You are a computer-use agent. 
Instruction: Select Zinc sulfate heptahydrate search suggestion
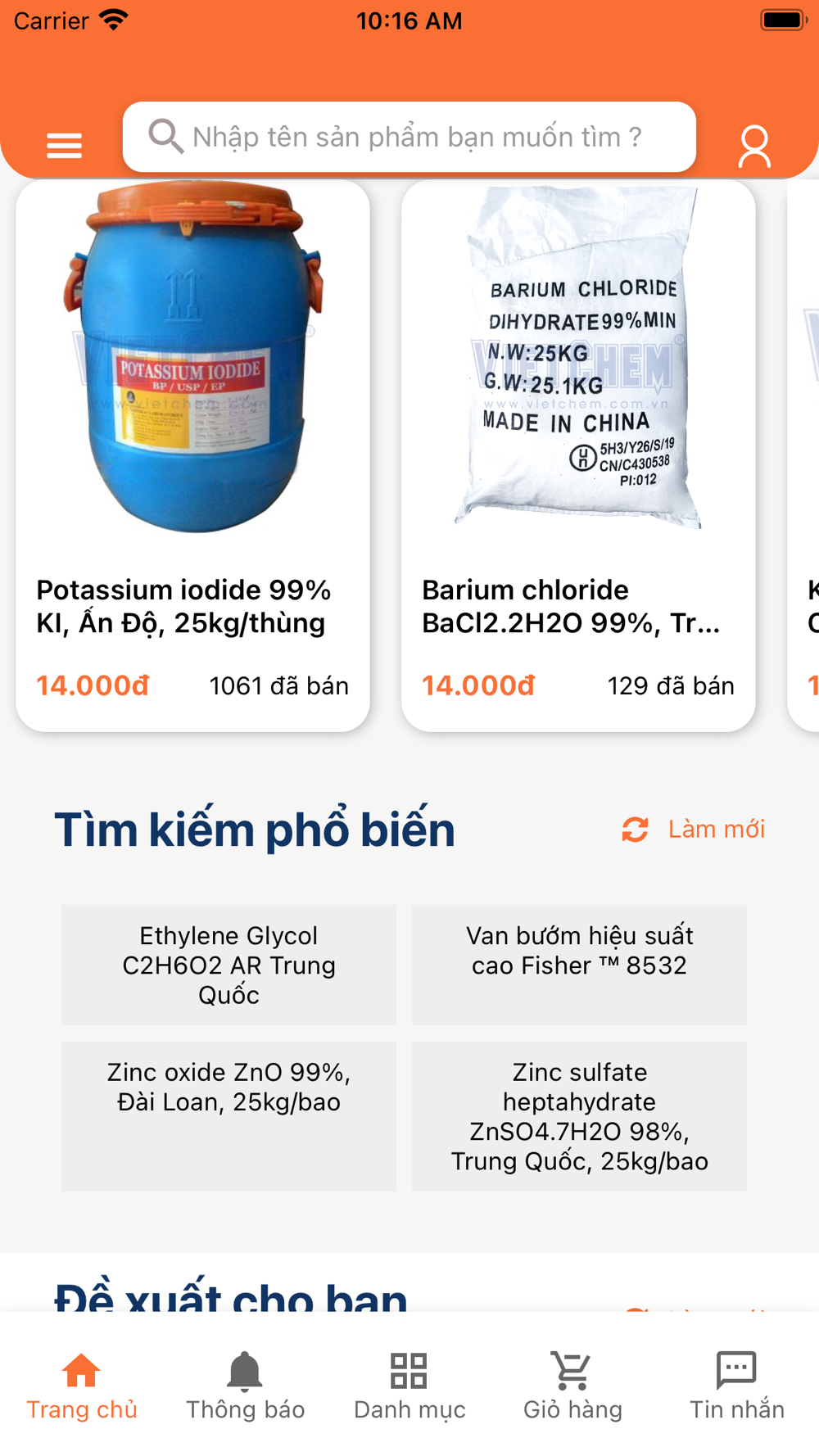(579, 1116)
